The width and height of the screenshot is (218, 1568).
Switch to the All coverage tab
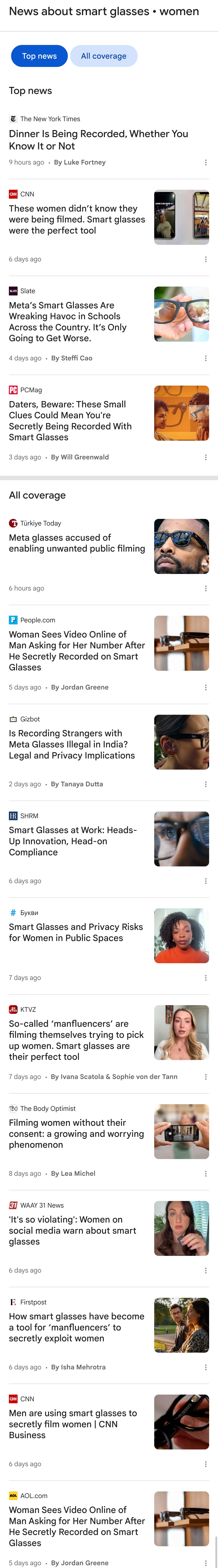[x=104, y=56]
